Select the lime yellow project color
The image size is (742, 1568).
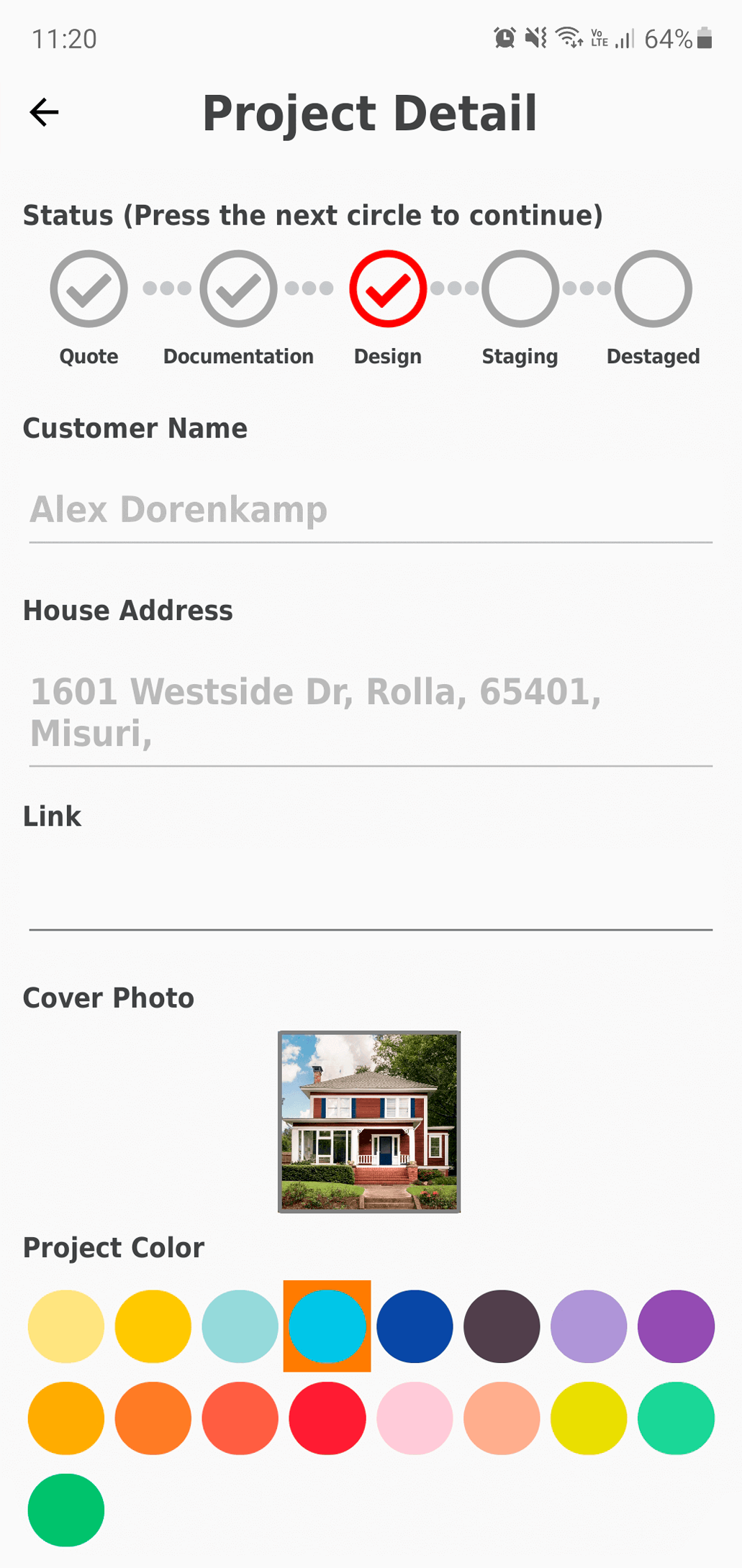[x=589, y=1418]
